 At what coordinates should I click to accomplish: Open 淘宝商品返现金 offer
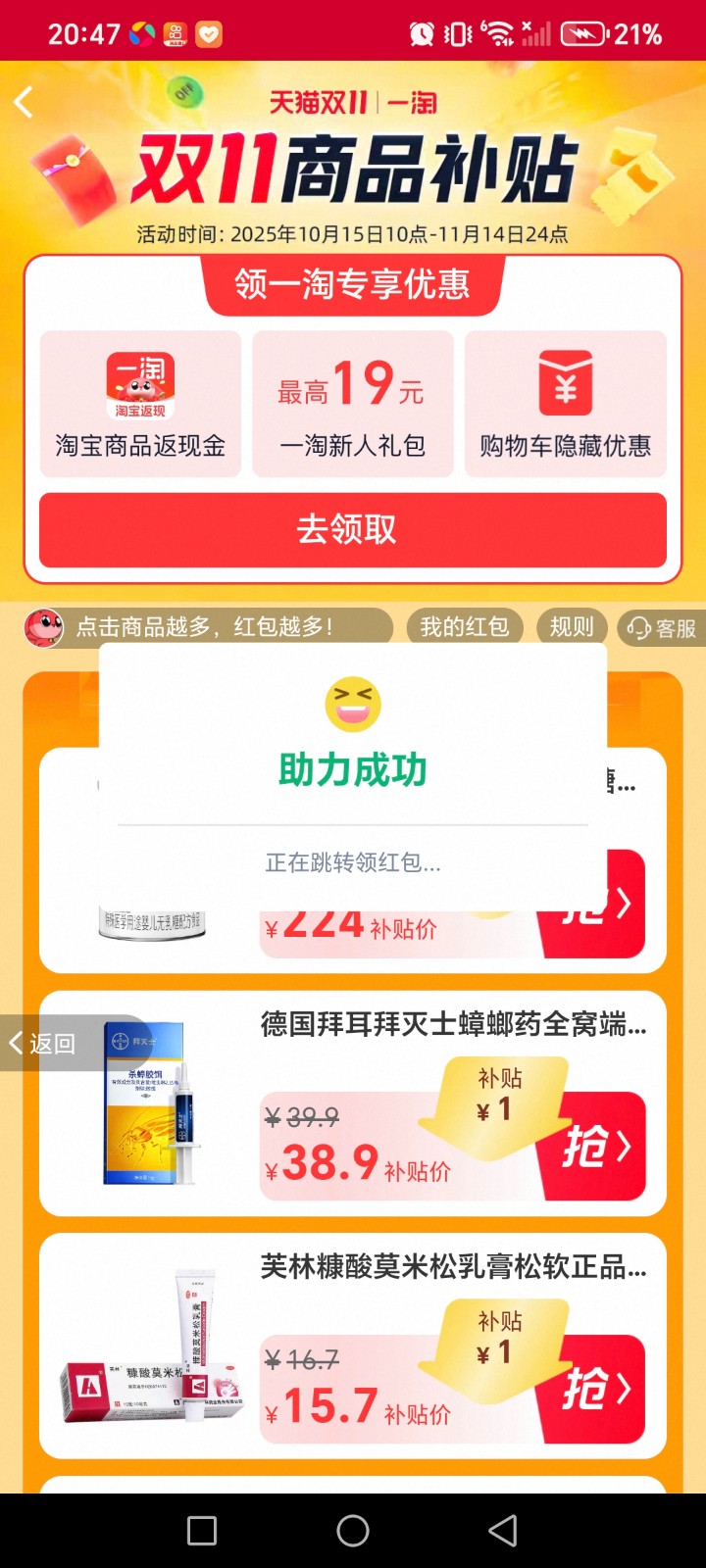pos(140,404)
